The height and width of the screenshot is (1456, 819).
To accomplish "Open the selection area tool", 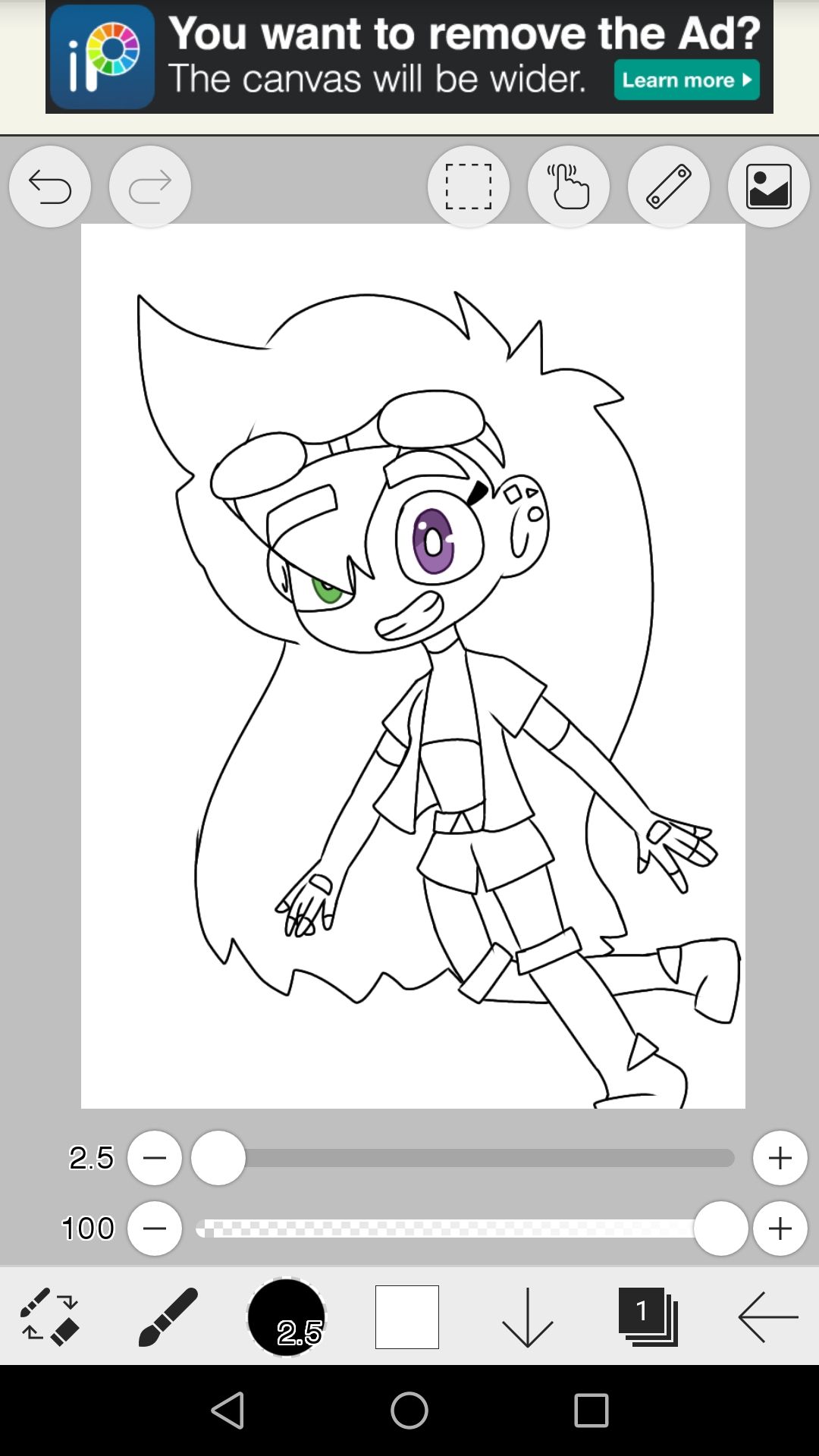I will click(469, 187).
